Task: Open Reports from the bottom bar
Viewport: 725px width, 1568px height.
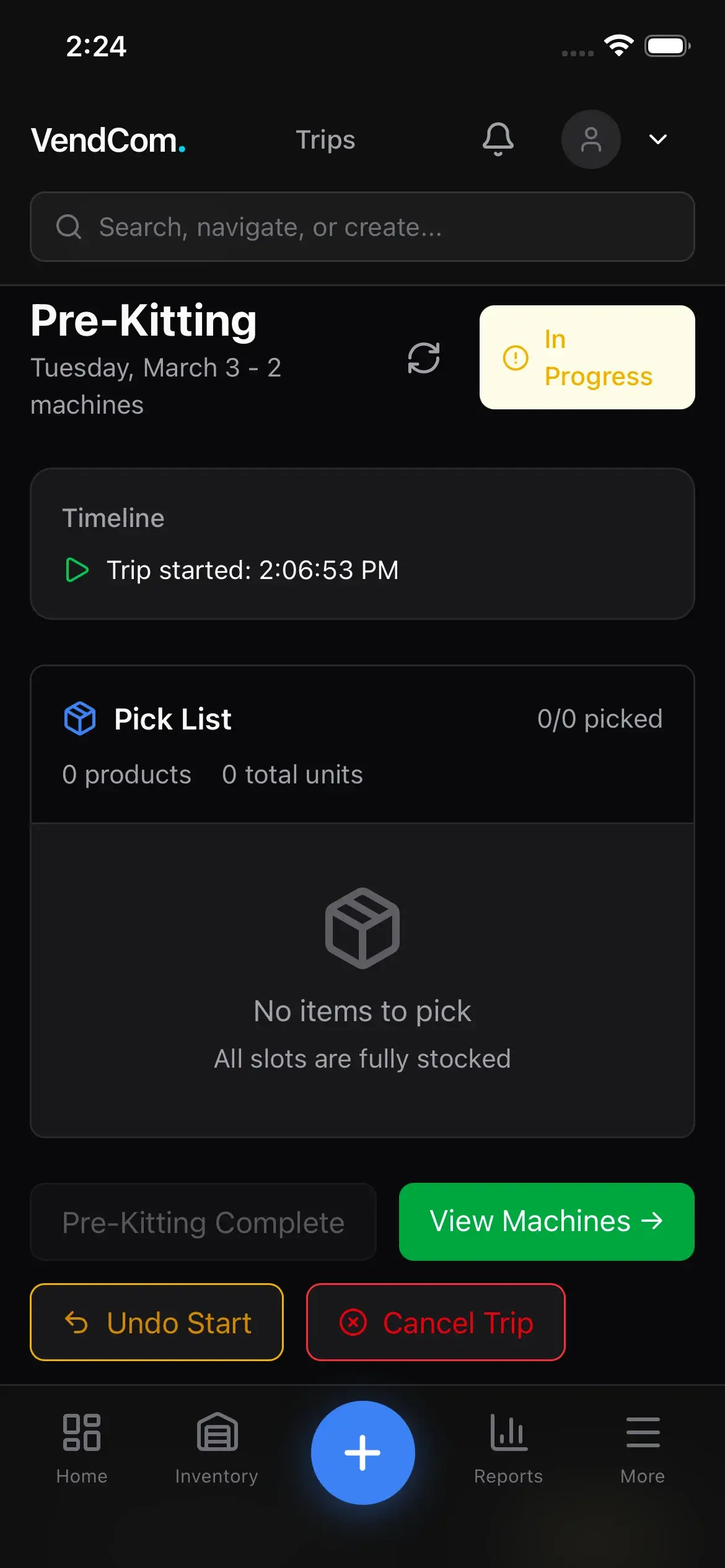Action: [507, 1449]
